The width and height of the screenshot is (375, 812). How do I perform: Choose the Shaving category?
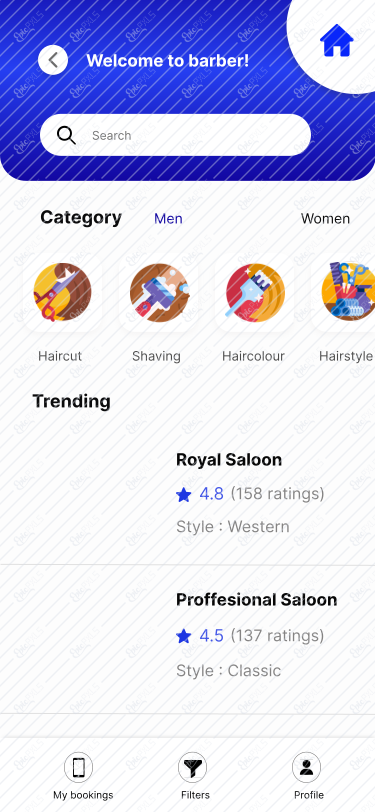coord(158,309)
